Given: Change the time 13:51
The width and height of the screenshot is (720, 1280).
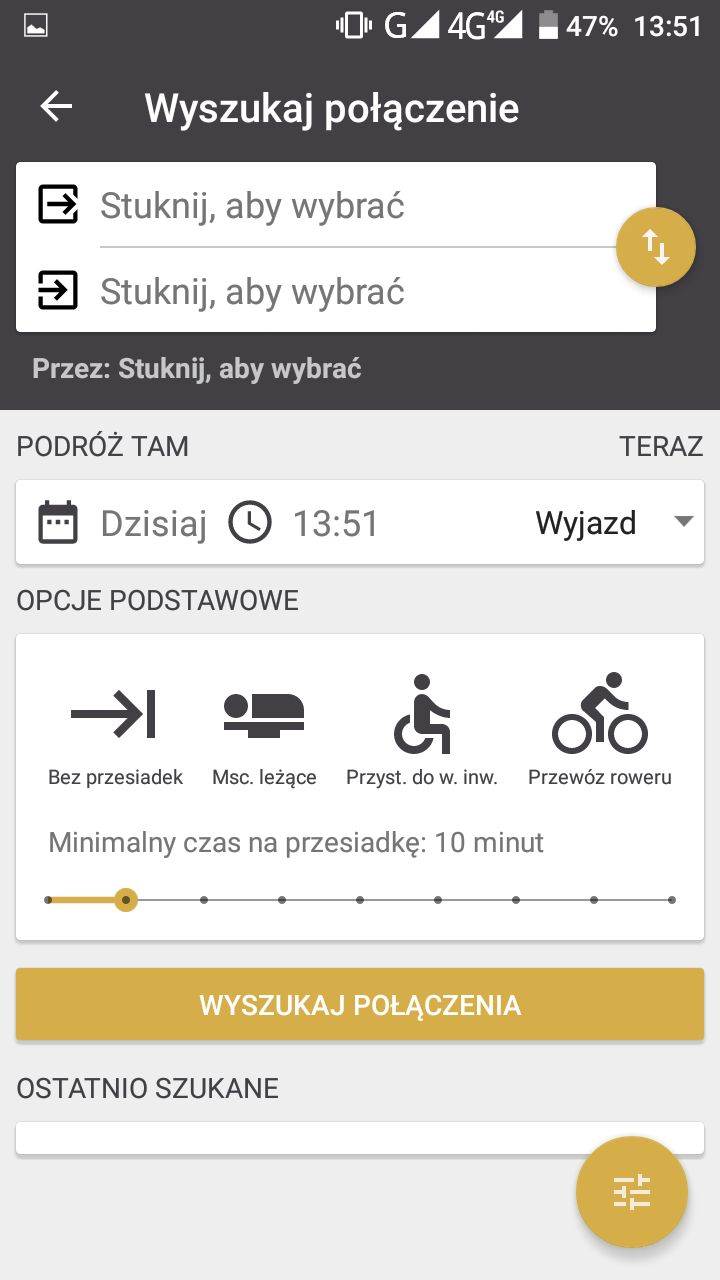Looking at the screenshot, I should coord(304,523).
